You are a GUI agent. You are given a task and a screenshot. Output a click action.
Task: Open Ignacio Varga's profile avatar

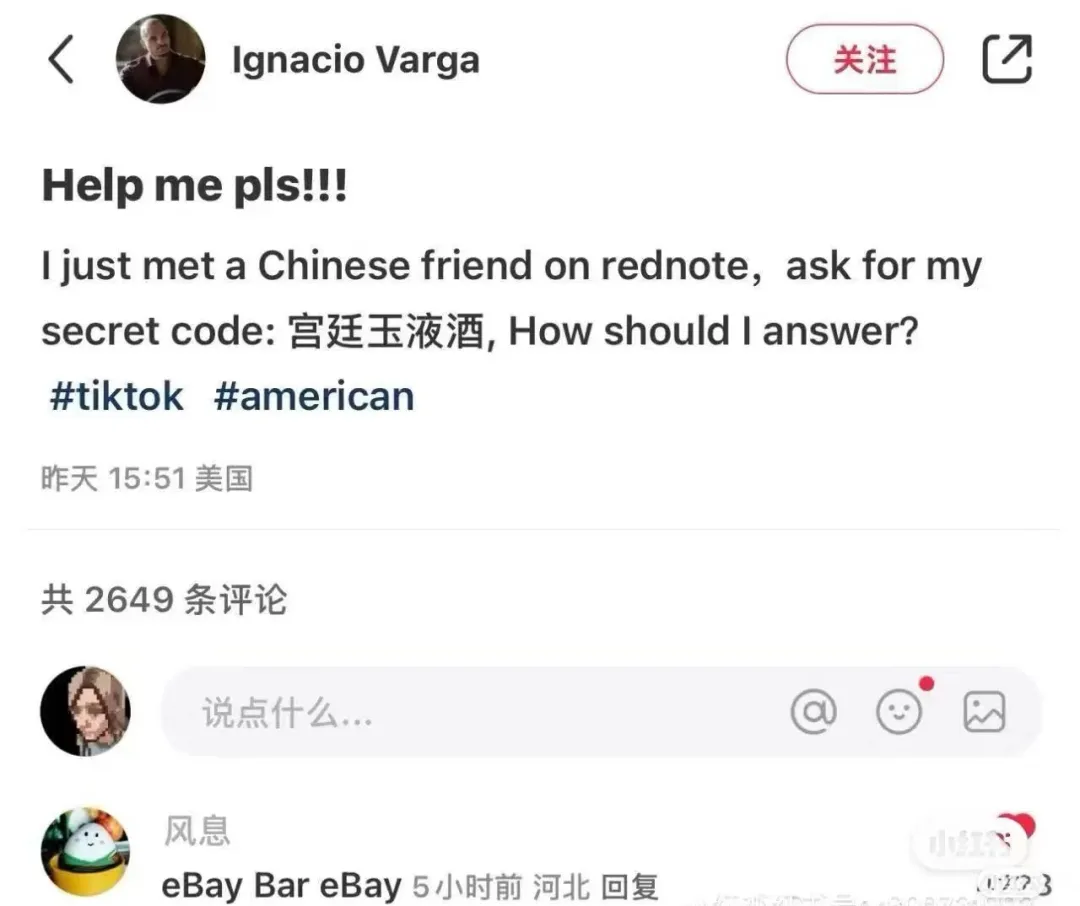(x=161, y=60)
